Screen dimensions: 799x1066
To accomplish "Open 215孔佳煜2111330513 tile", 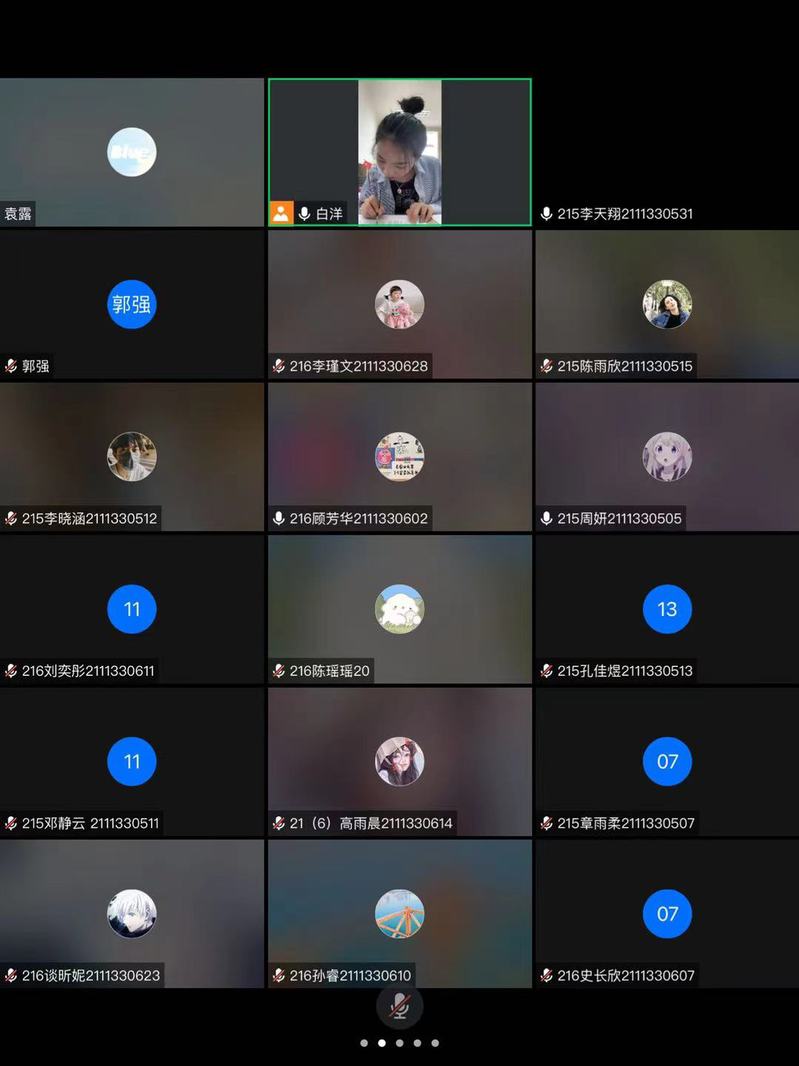I will (667, 609).
